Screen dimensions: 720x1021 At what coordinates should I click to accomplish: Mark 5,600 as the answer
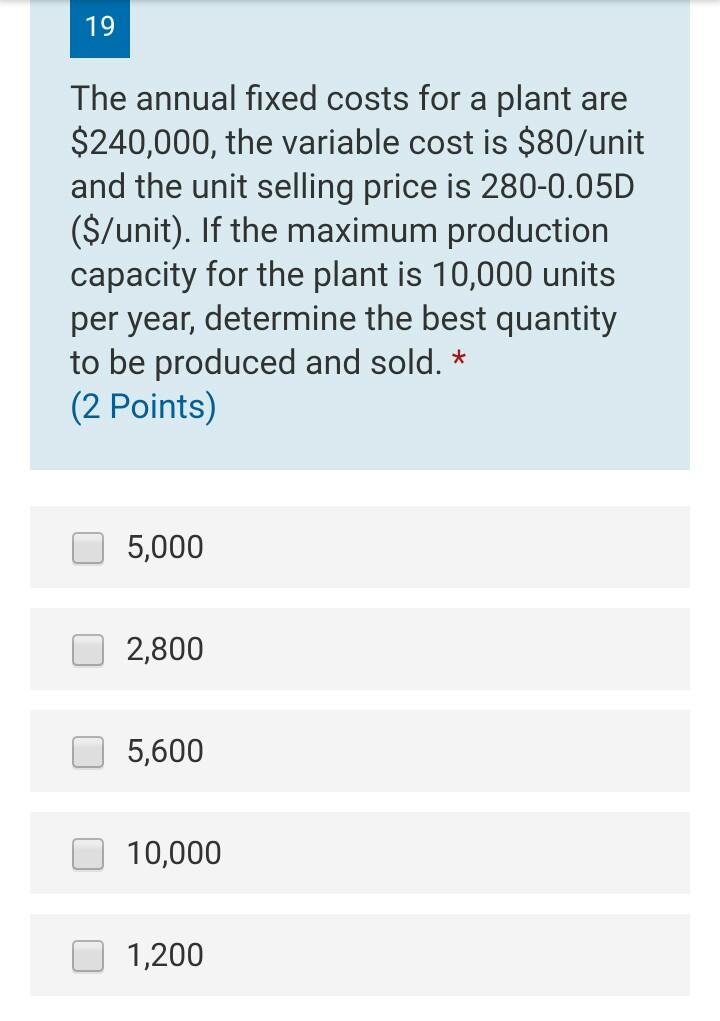click(x=88, y=752)
